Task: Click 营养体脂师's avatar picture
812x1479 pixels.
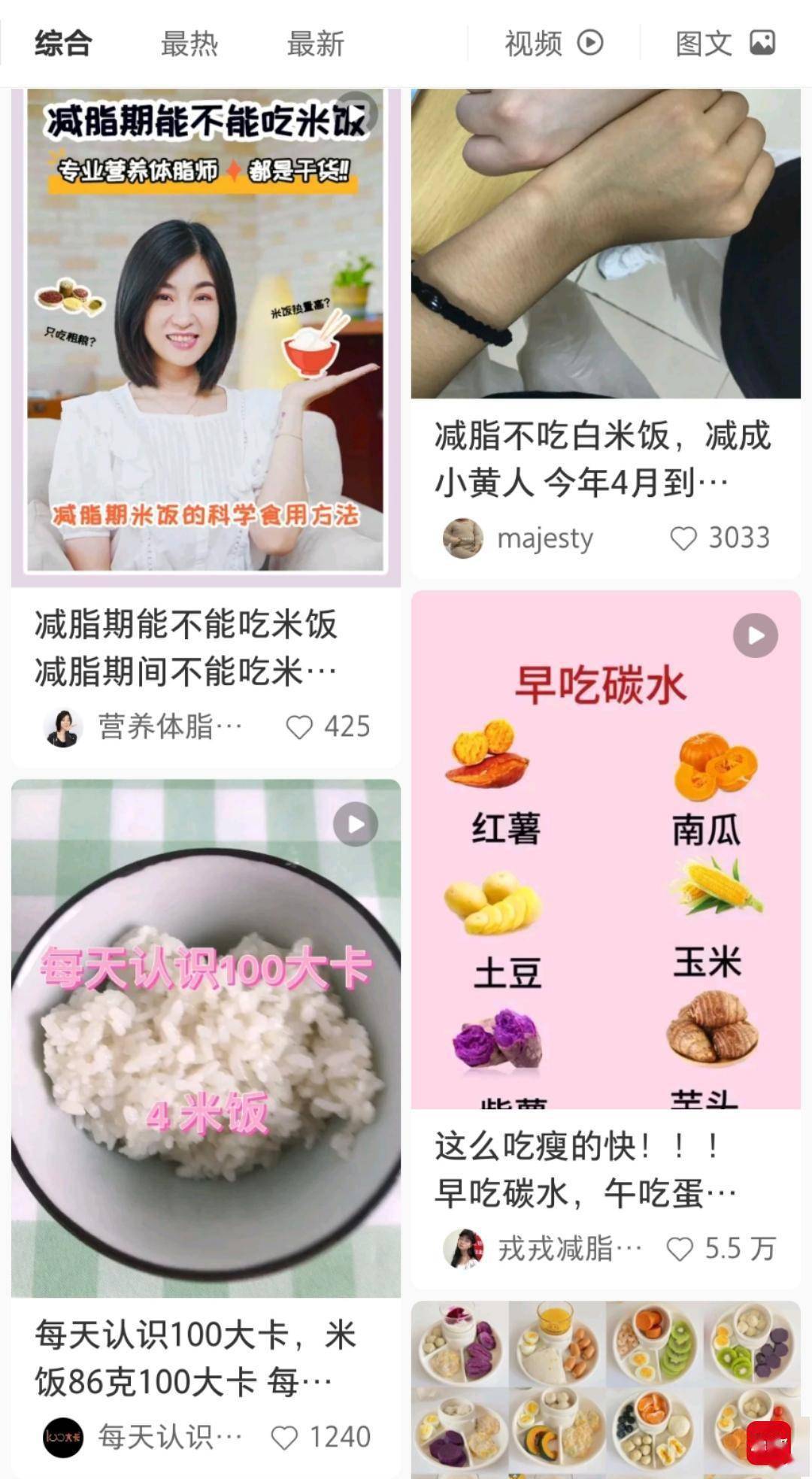Action: pyautogui.click(x=63, y=726)
